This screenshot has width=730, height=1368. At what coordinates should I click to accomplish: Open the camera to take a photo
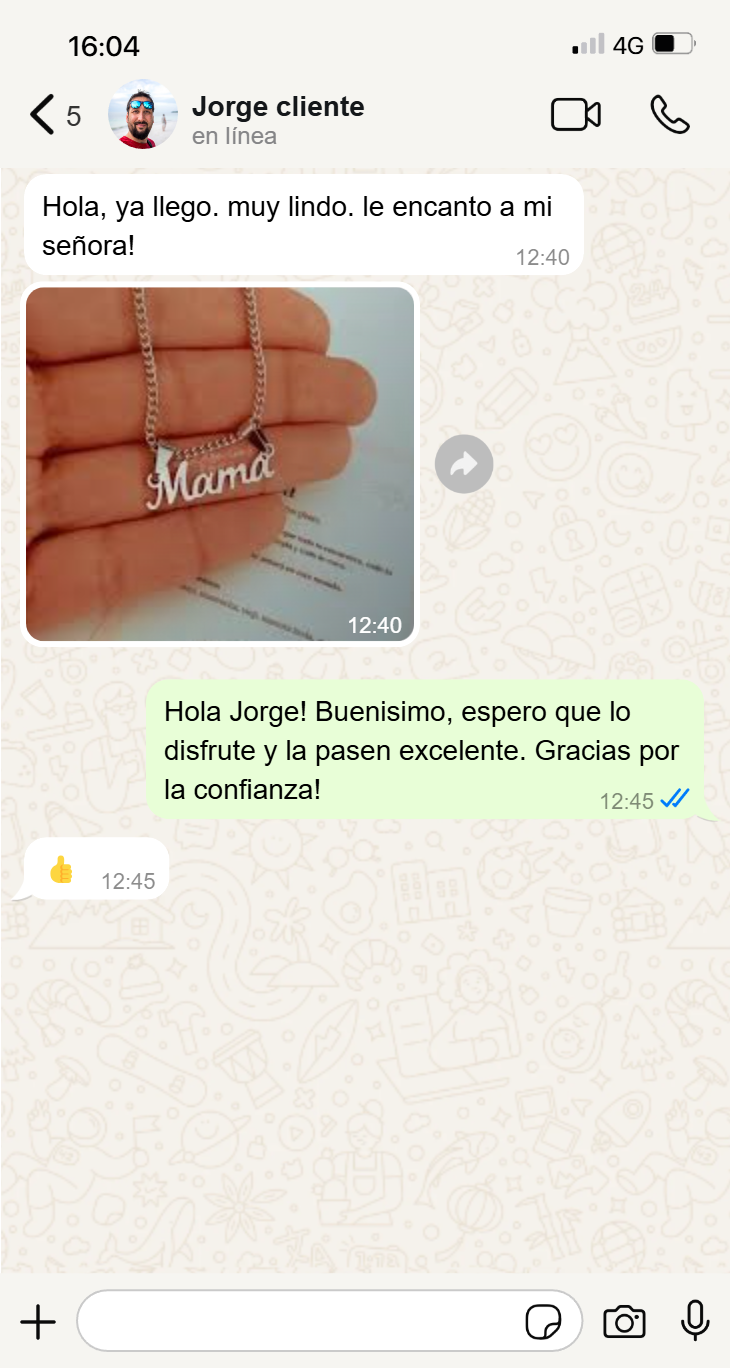624,1322
